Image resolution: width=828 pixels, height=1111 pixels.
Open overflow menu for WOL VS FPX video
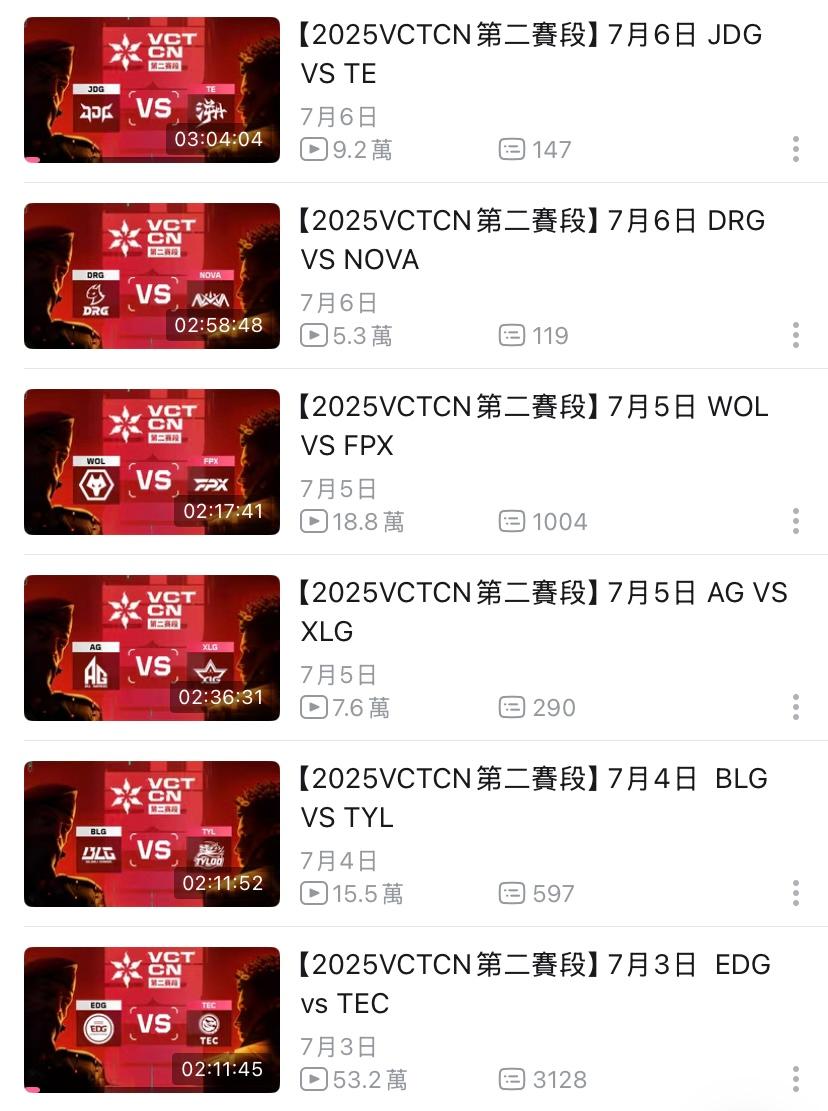[x=795, y=521]
